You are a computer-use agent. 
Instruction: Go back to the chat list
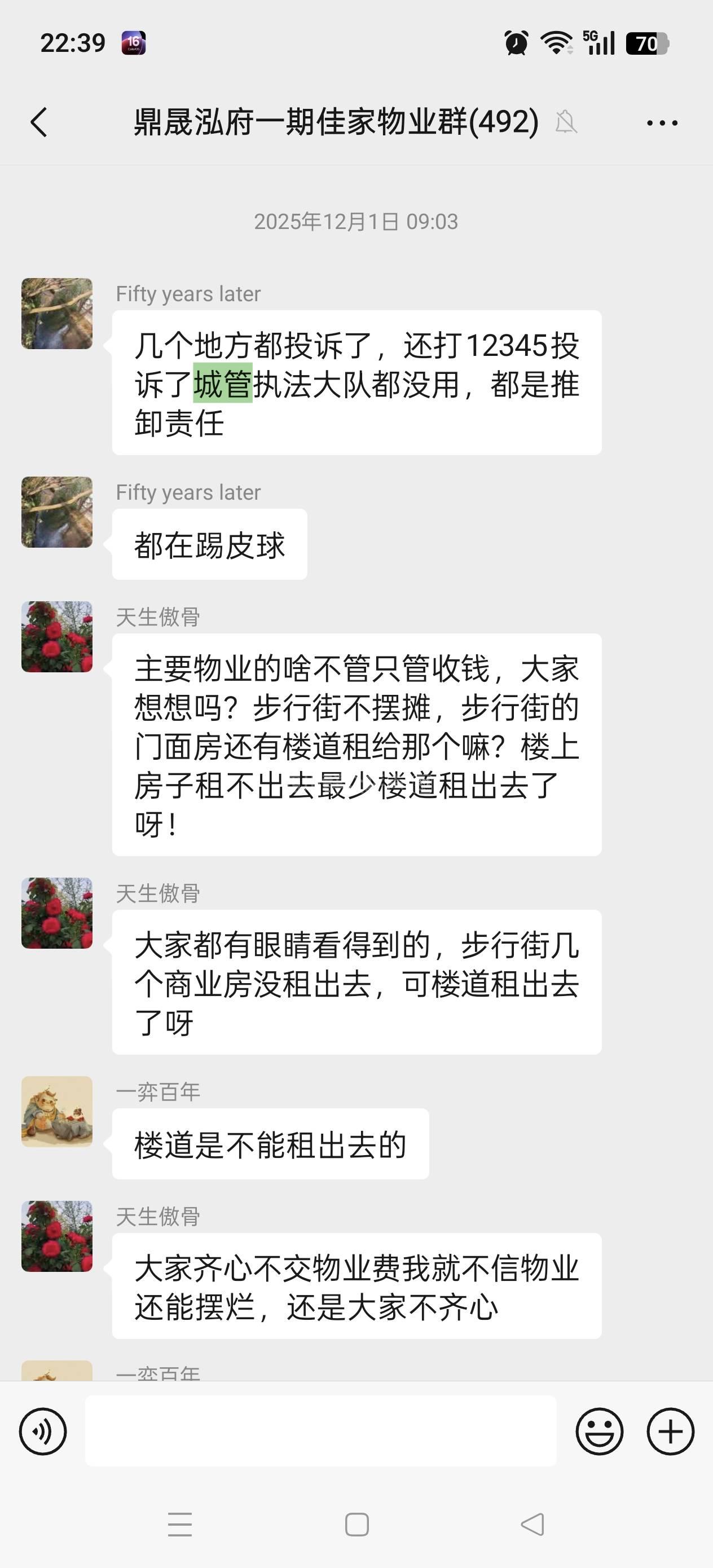39,122
